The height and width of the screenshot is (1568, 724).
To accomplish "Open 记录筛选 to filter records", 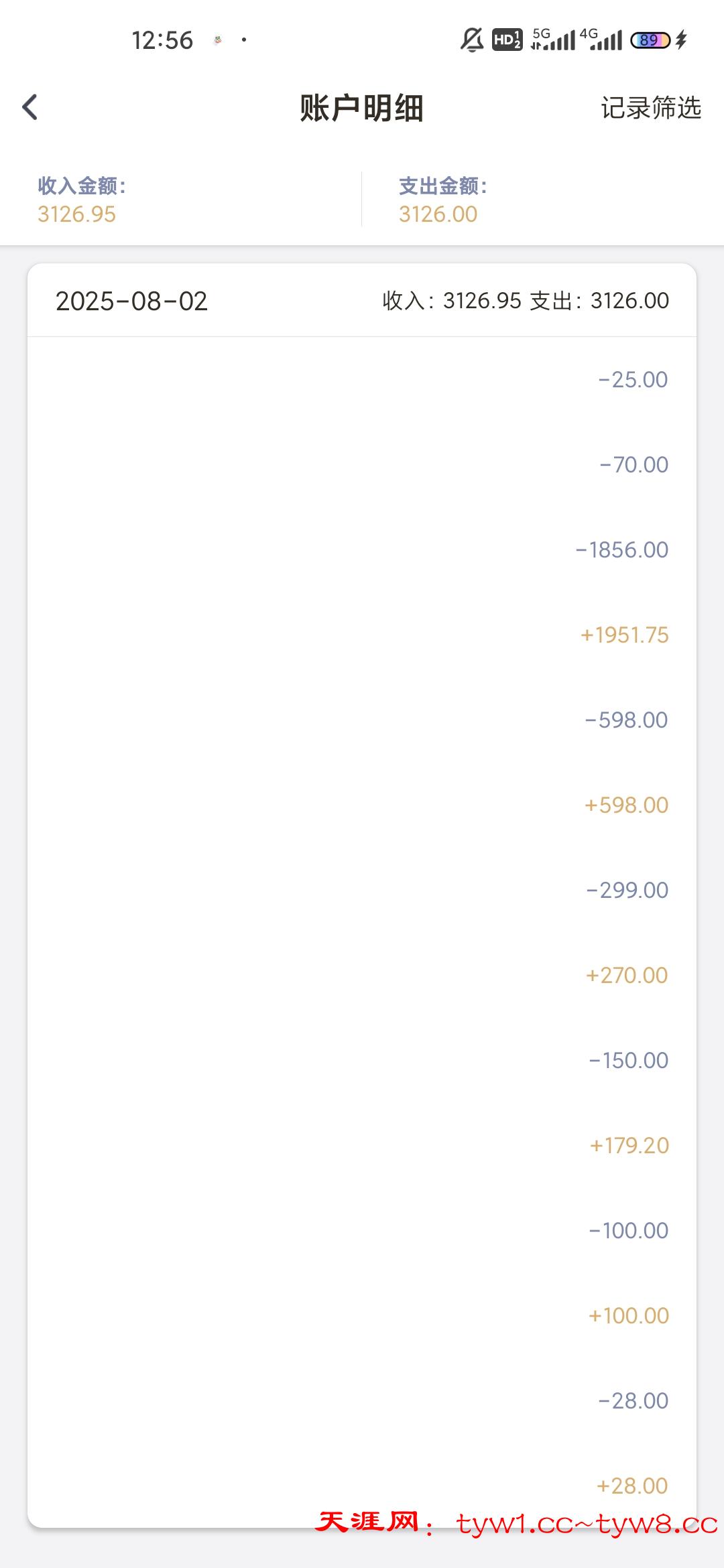I will tap(652, 107).
